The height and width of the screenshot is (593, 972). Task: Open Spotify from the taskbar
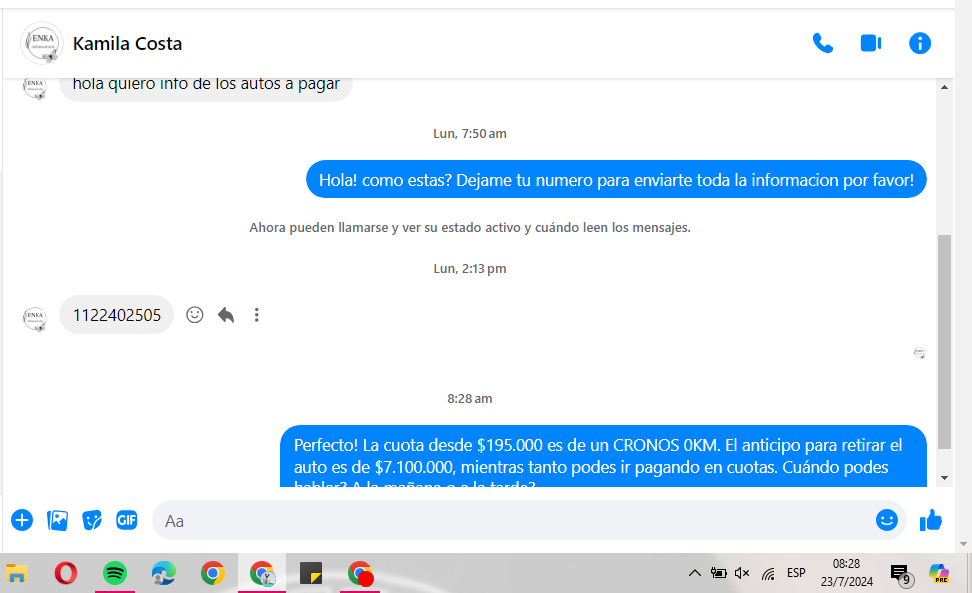click(x=115, y=573)
